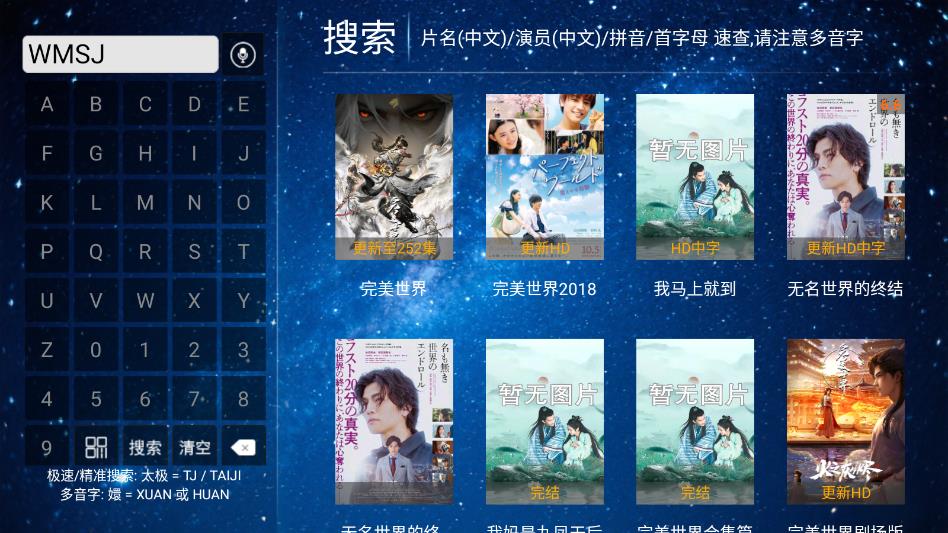This screenshot has width=948, height=533.
Task: Open the 火永恒 poster result marked 更新HD
Action: point(845,422)
